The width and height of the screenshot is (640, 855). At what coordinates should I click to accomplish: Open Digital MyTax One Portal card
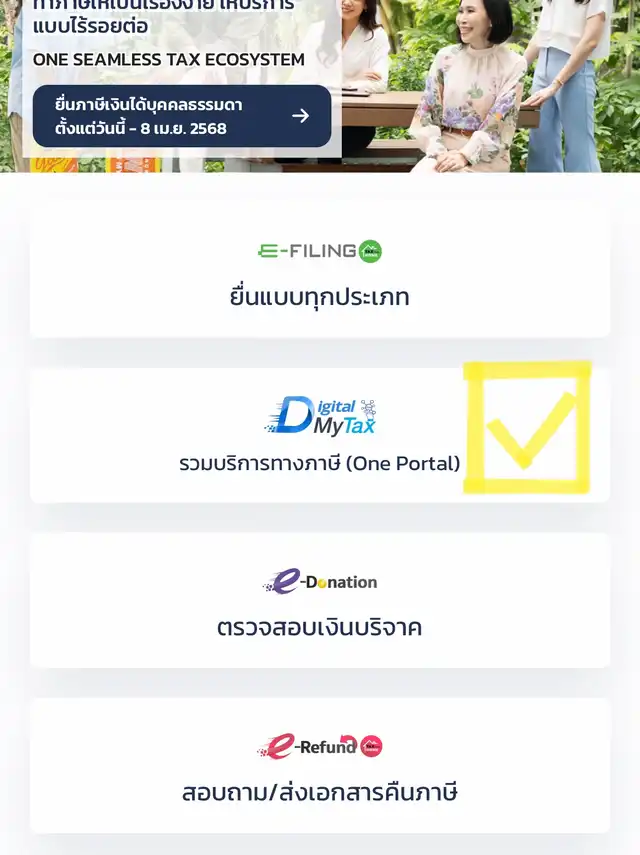pyautogui.click(x=319, y=436)
